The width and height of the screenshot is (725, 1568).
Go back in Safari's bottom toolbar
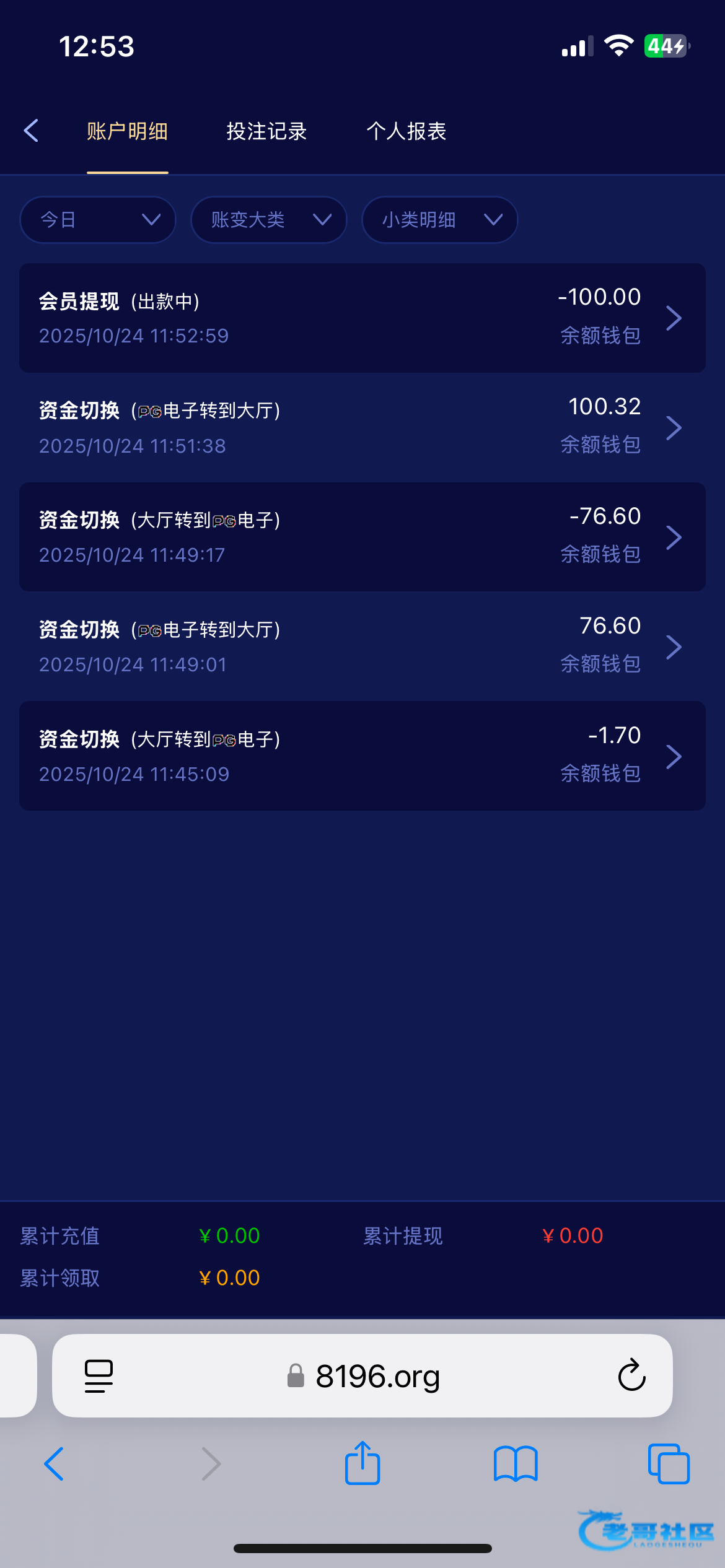click(x=55, y=1464)
